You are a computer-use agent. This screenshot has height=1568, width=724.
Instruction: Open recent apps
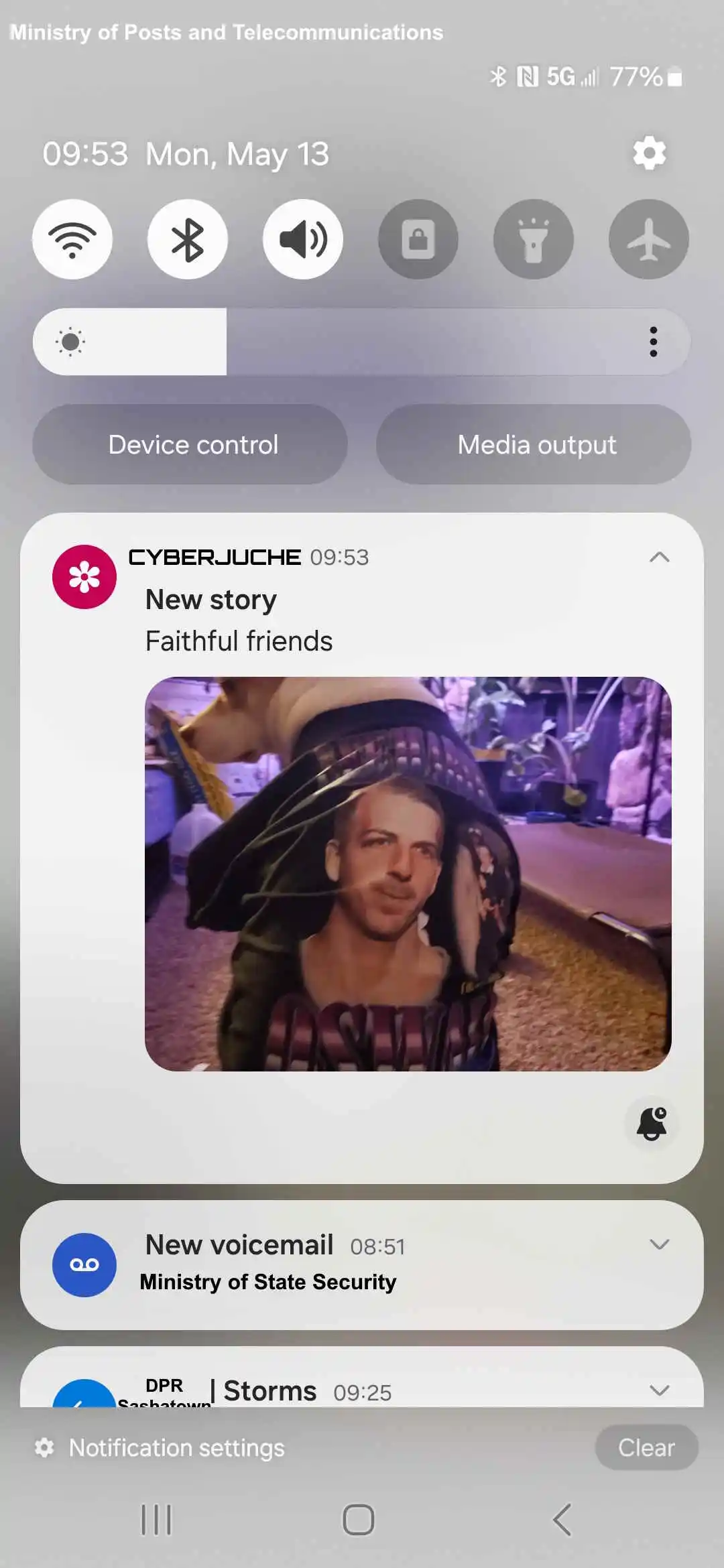[x=156, y=1520]
